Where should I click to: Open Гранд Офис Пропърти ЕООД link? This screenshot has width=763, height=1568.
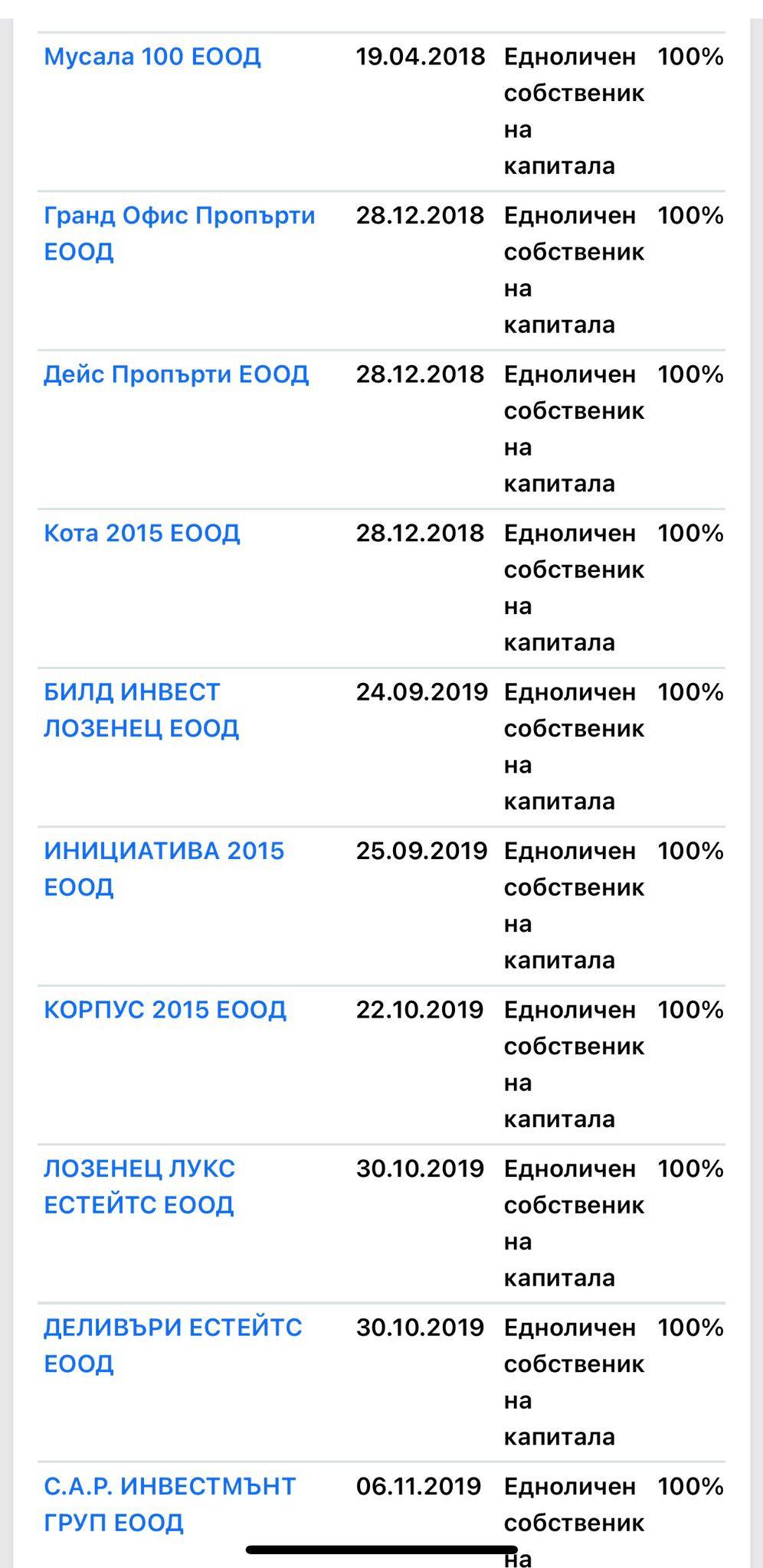tap(179, 216)
